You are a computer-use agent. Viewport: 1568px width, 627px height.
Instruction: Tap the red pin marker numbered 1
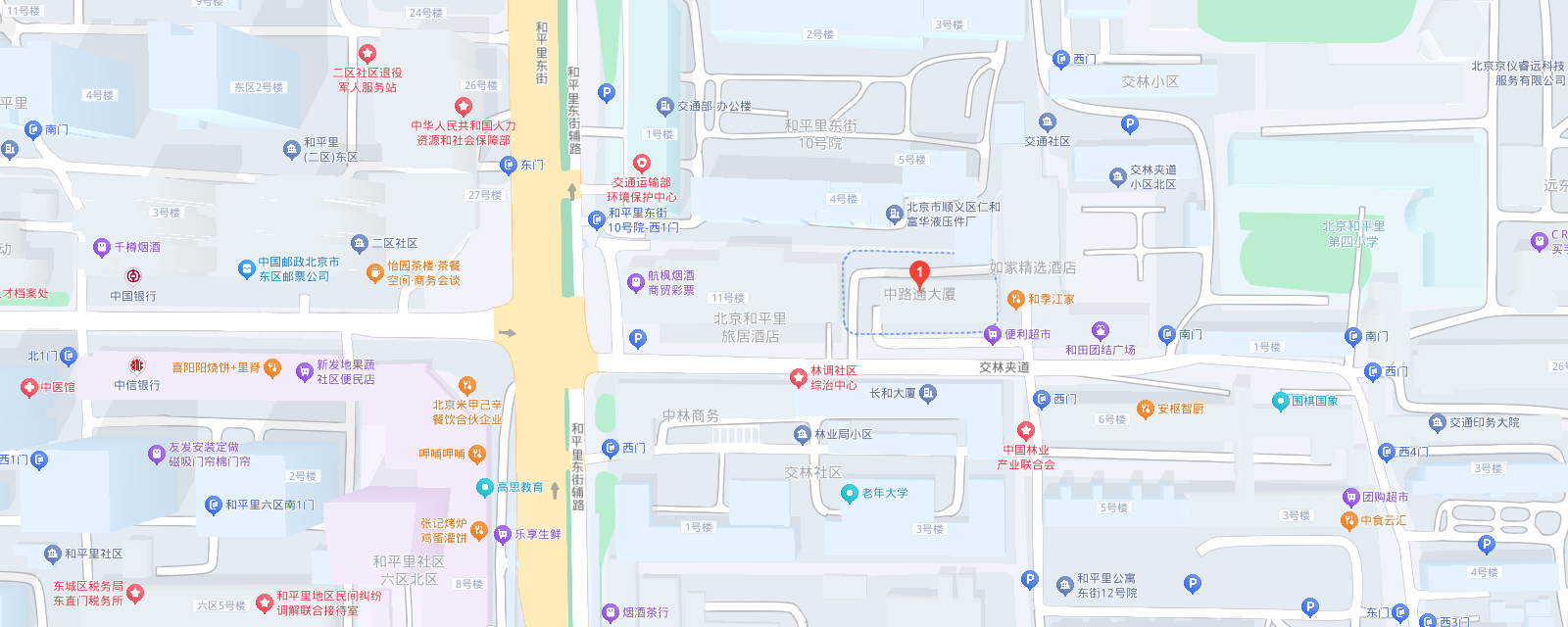pyautogui.click(x=919, y=273)
